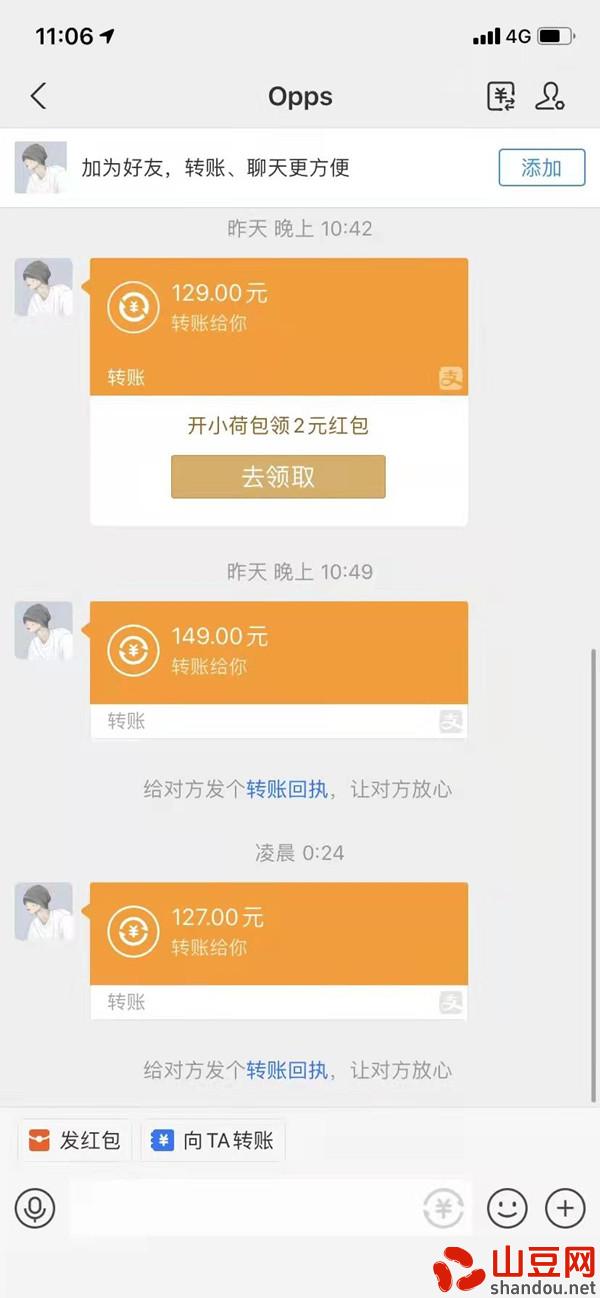Tap 添加 to add as friend
This screenshot has width=600, height=1298.
541,167
